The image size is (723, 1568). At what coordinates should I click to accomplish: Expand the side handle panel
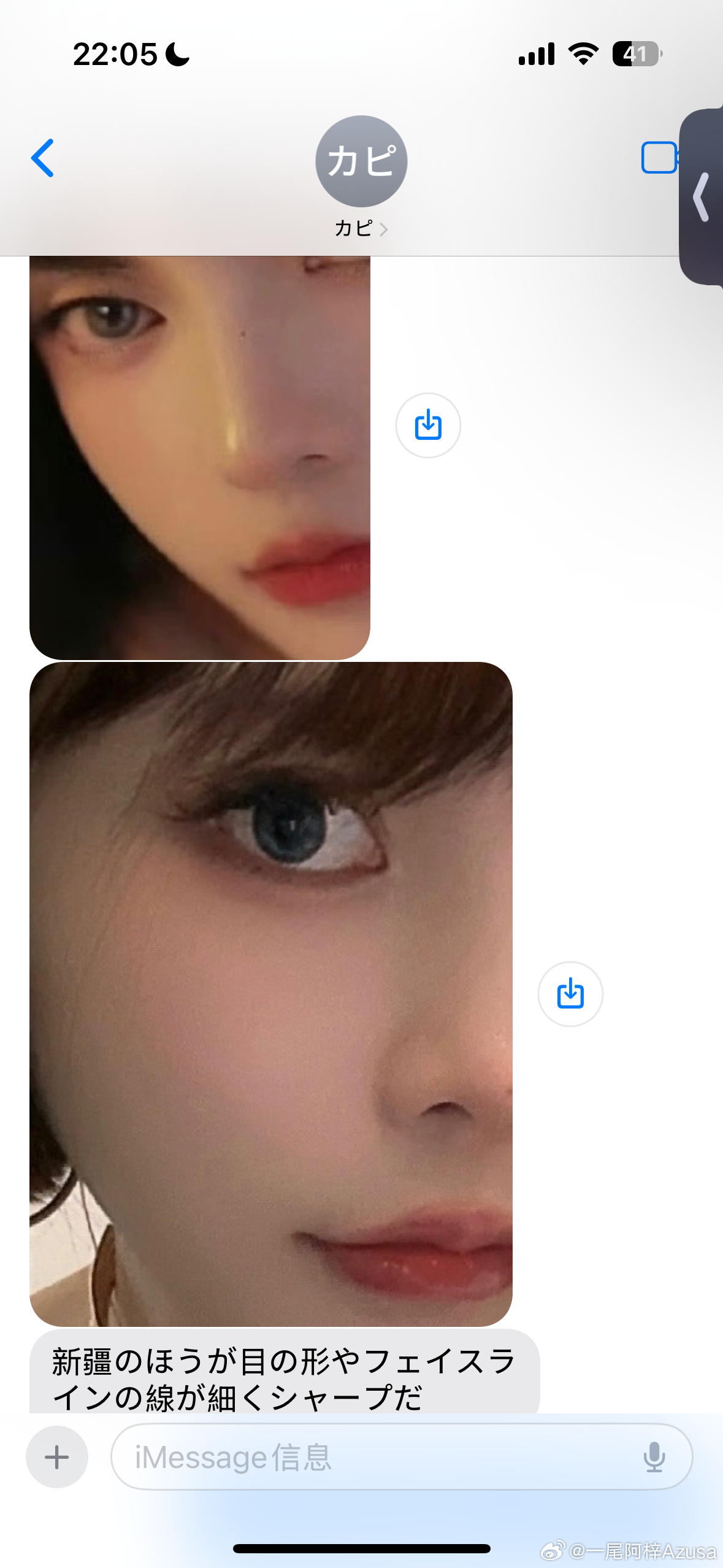tap(702, 198)
